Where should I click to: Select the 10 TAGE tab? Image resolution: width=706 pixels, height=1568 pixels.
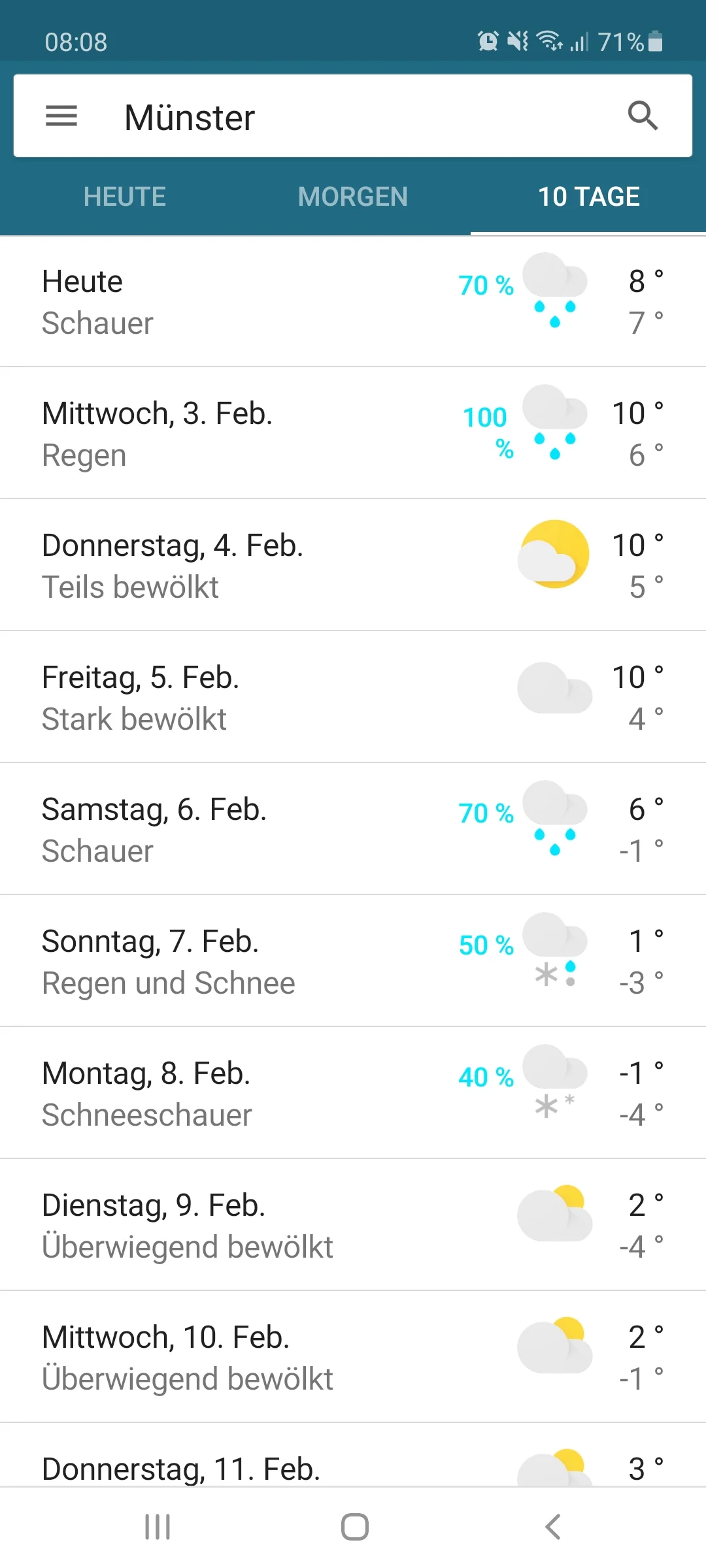point(588,197)
